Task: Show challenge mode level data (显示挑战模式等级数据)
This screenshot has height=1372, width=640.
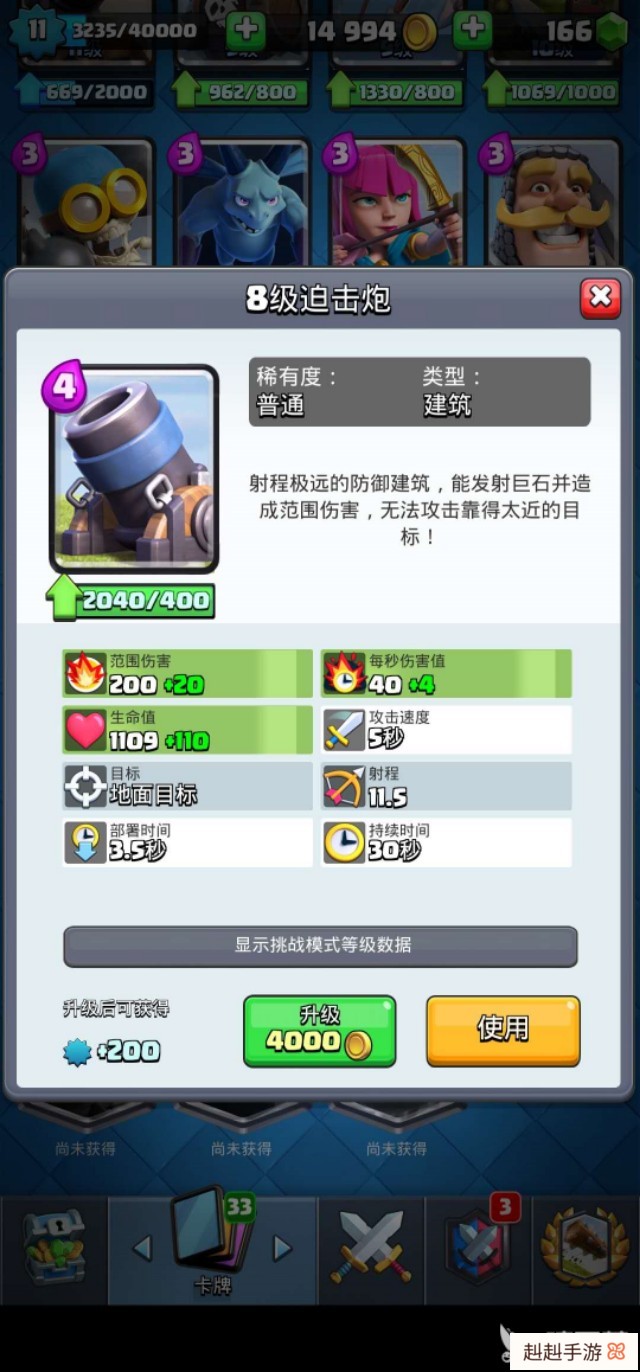Action: point(320,946)
